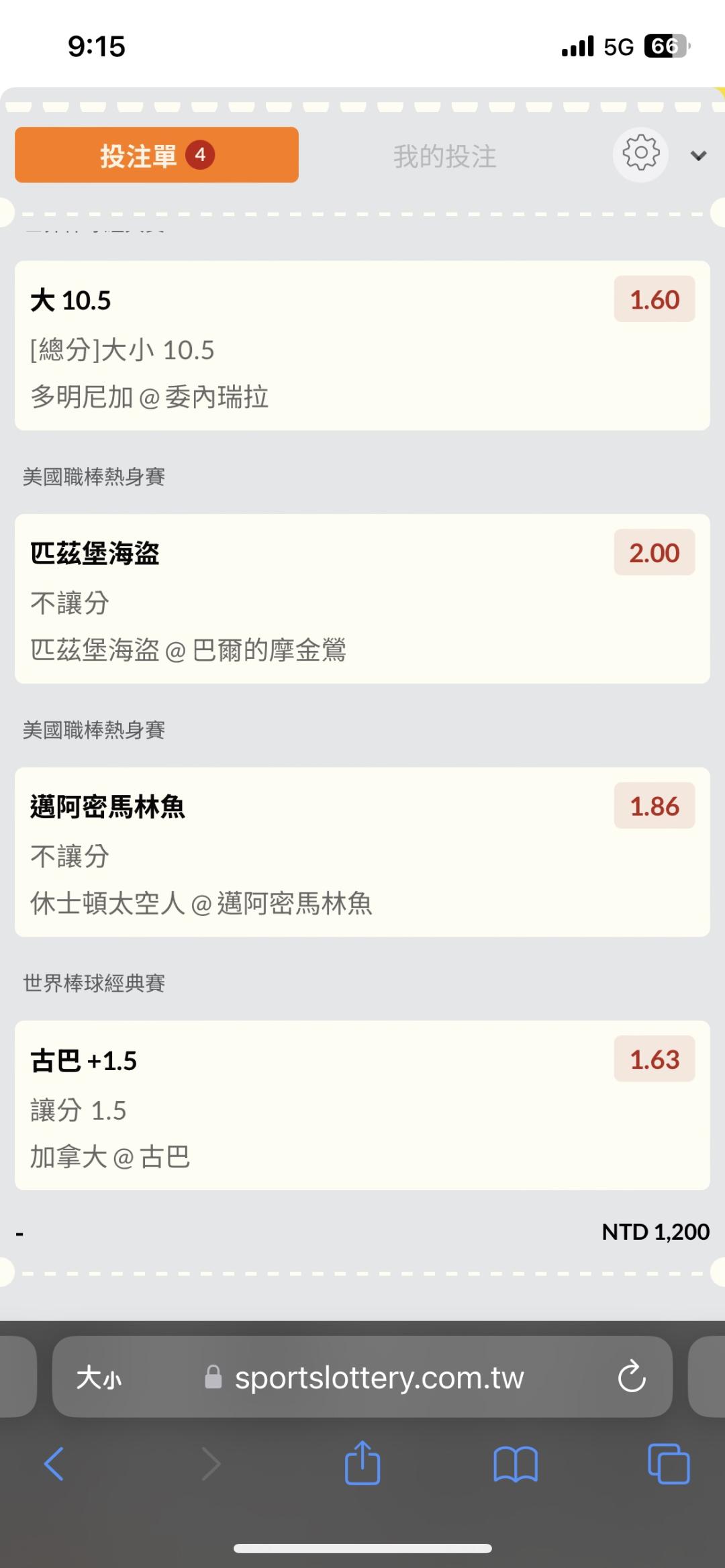725x1568 pixels.
Task: Share this page
Action: (362, 1463)
